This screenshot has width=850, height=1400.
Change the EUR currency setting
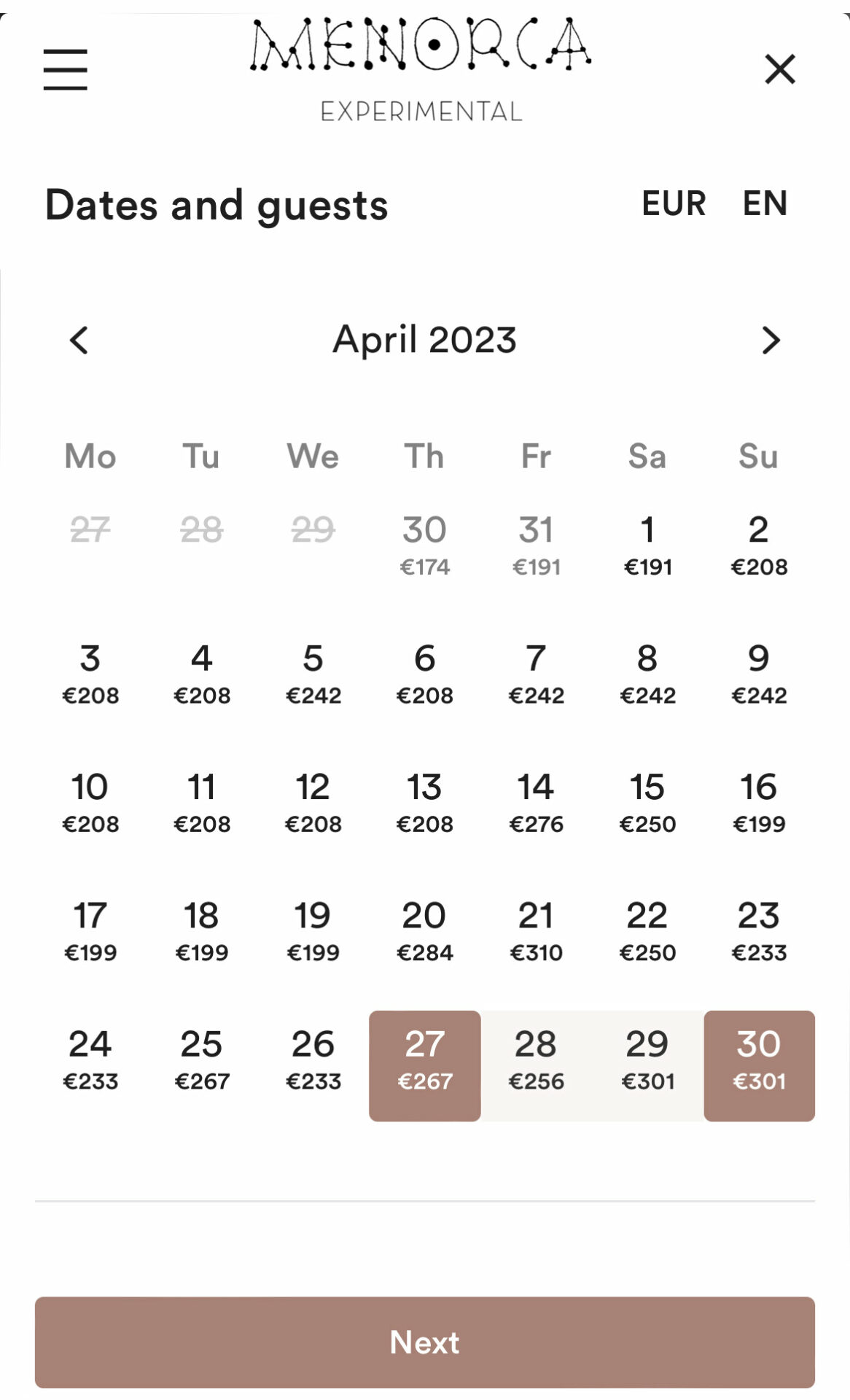(674, 203)
